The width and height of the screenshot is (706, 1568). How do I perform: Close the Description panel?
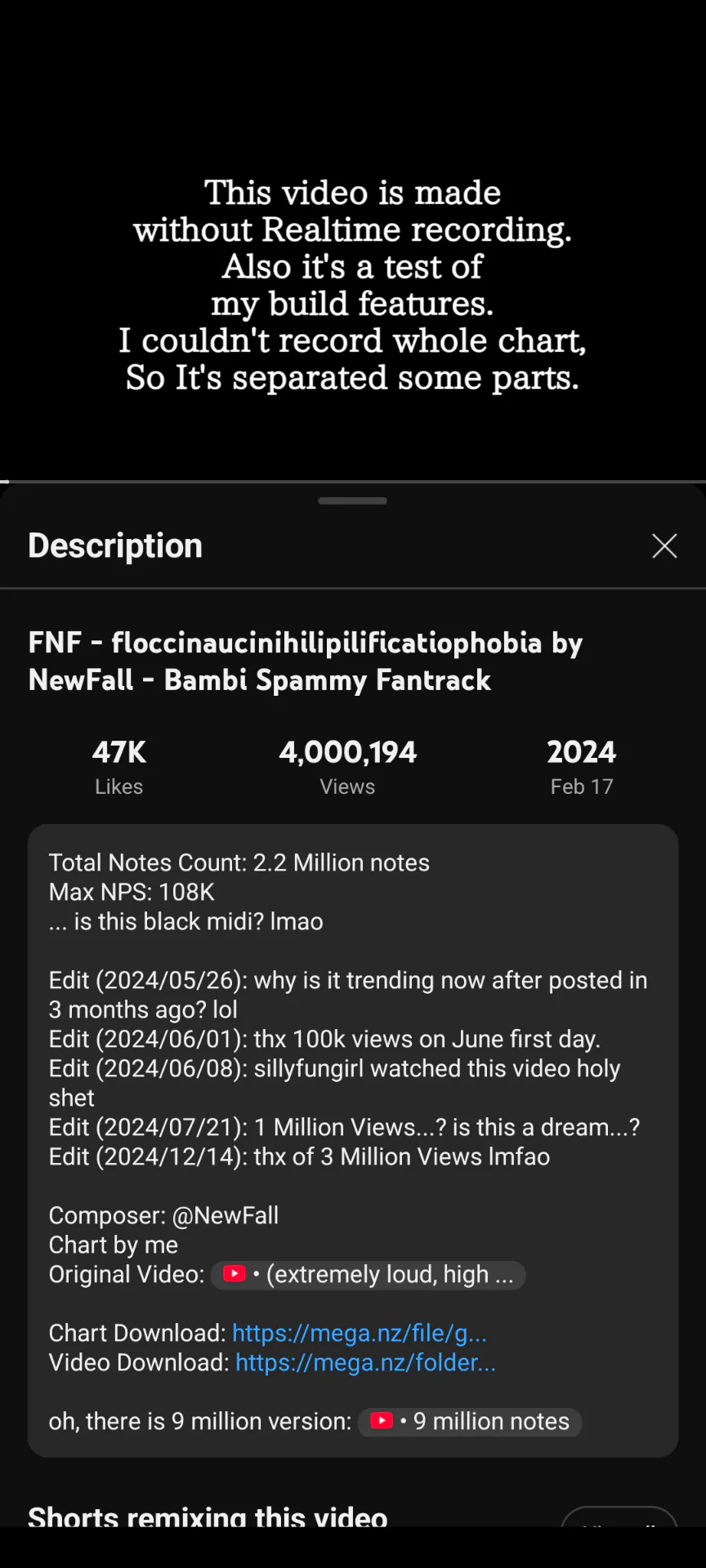coord(664,546)
